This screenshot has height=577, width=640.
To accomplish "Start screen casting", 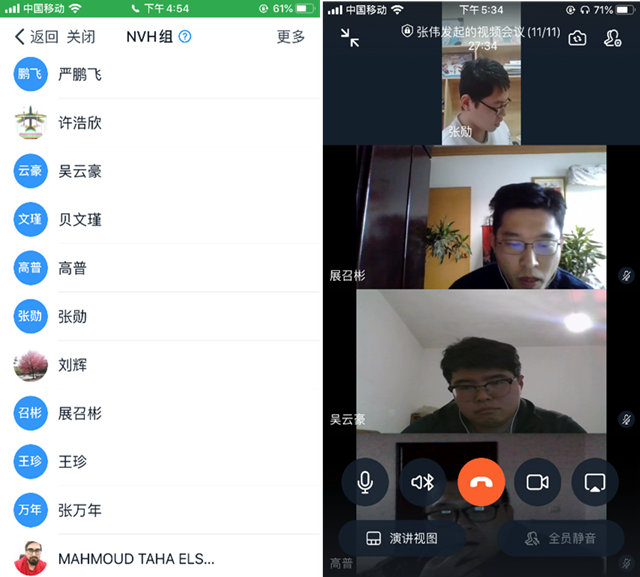I will (x=596, y=482).
